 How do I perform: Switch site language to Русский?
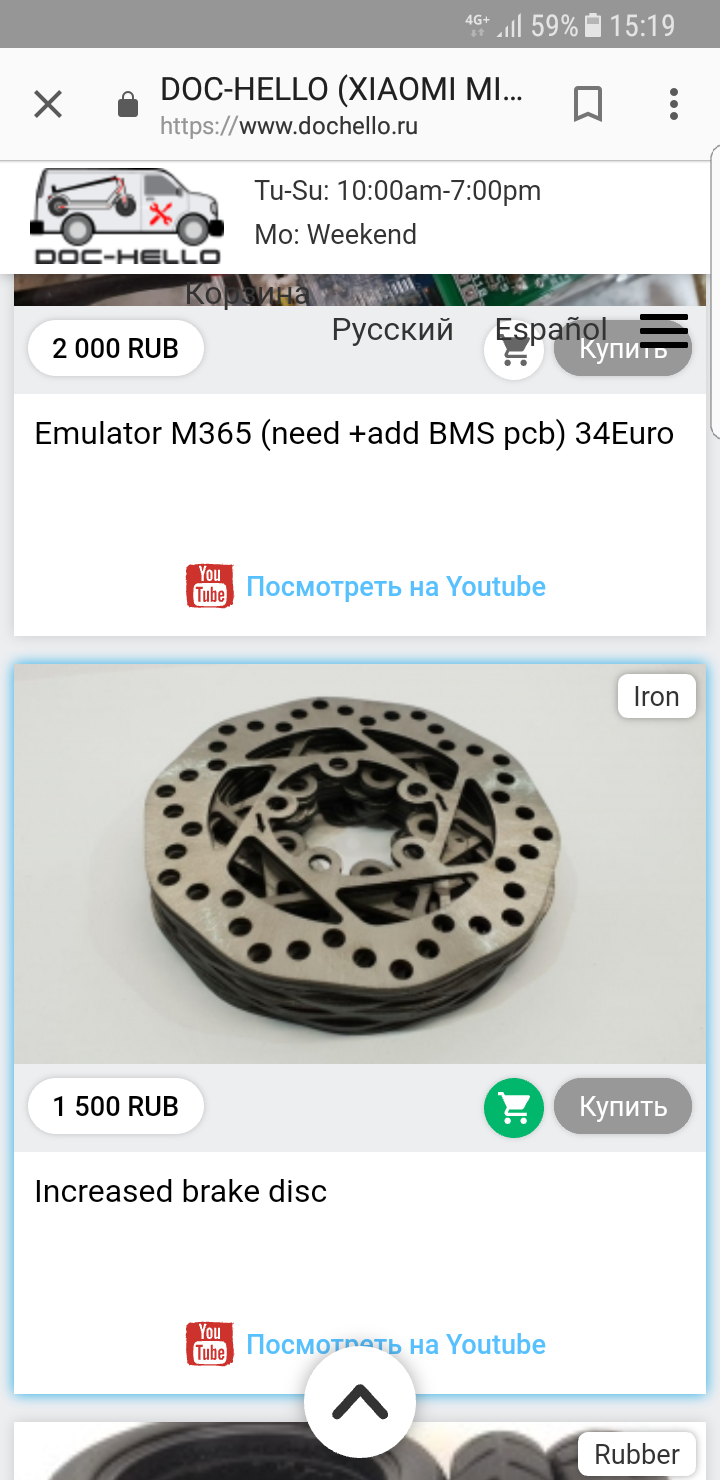[393, 329]
